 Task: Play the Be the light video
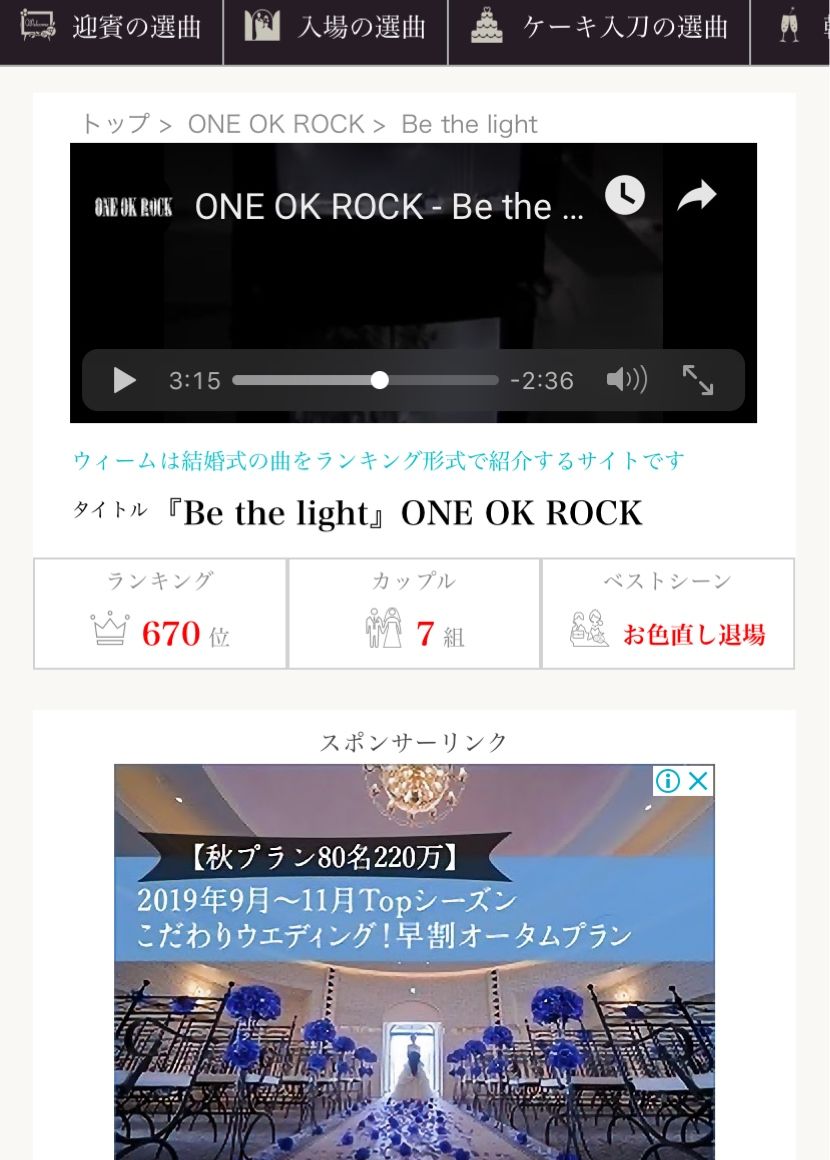click(x=124, y=380)
